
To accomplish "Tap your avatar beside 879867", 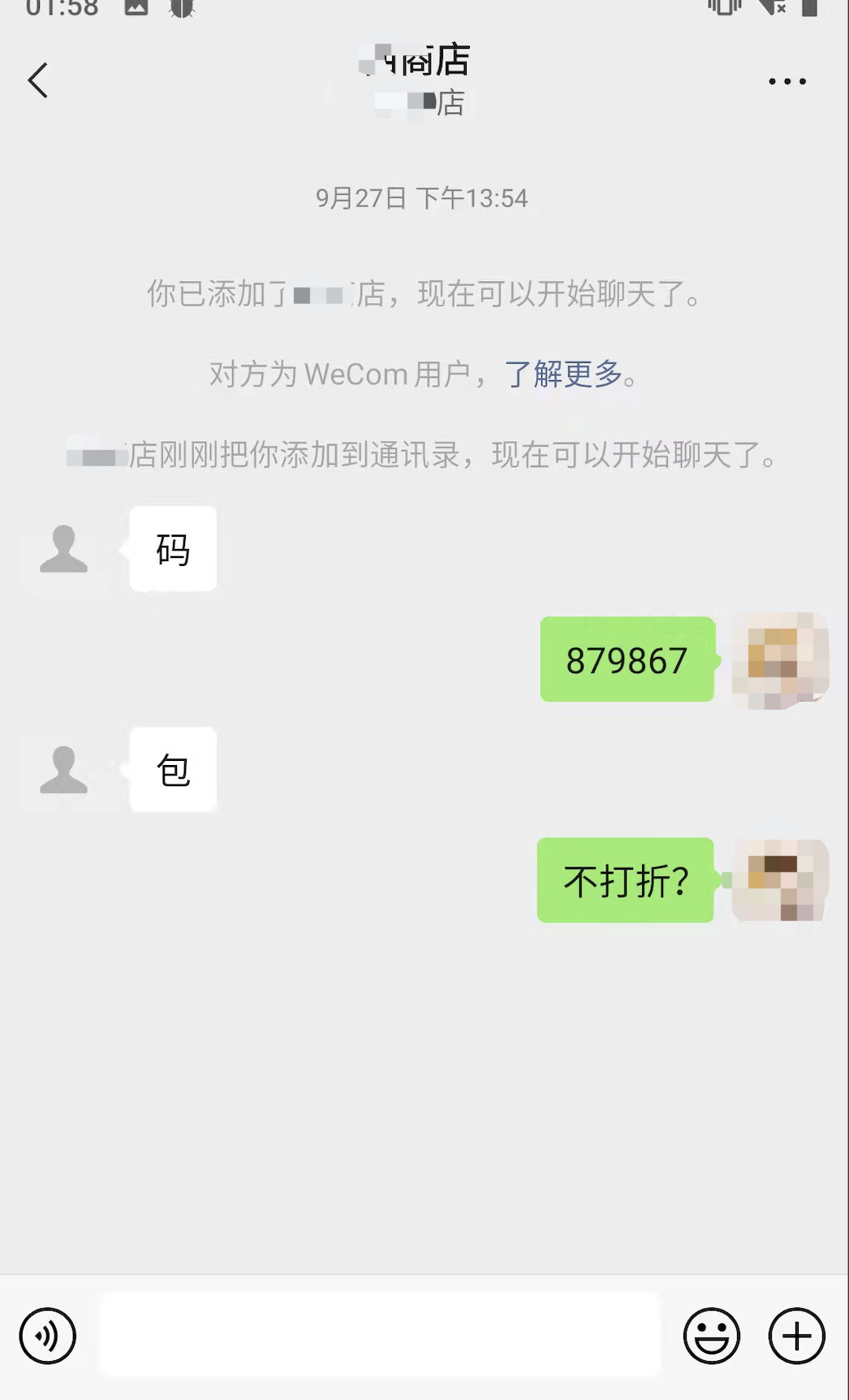I will pos(779,659).
